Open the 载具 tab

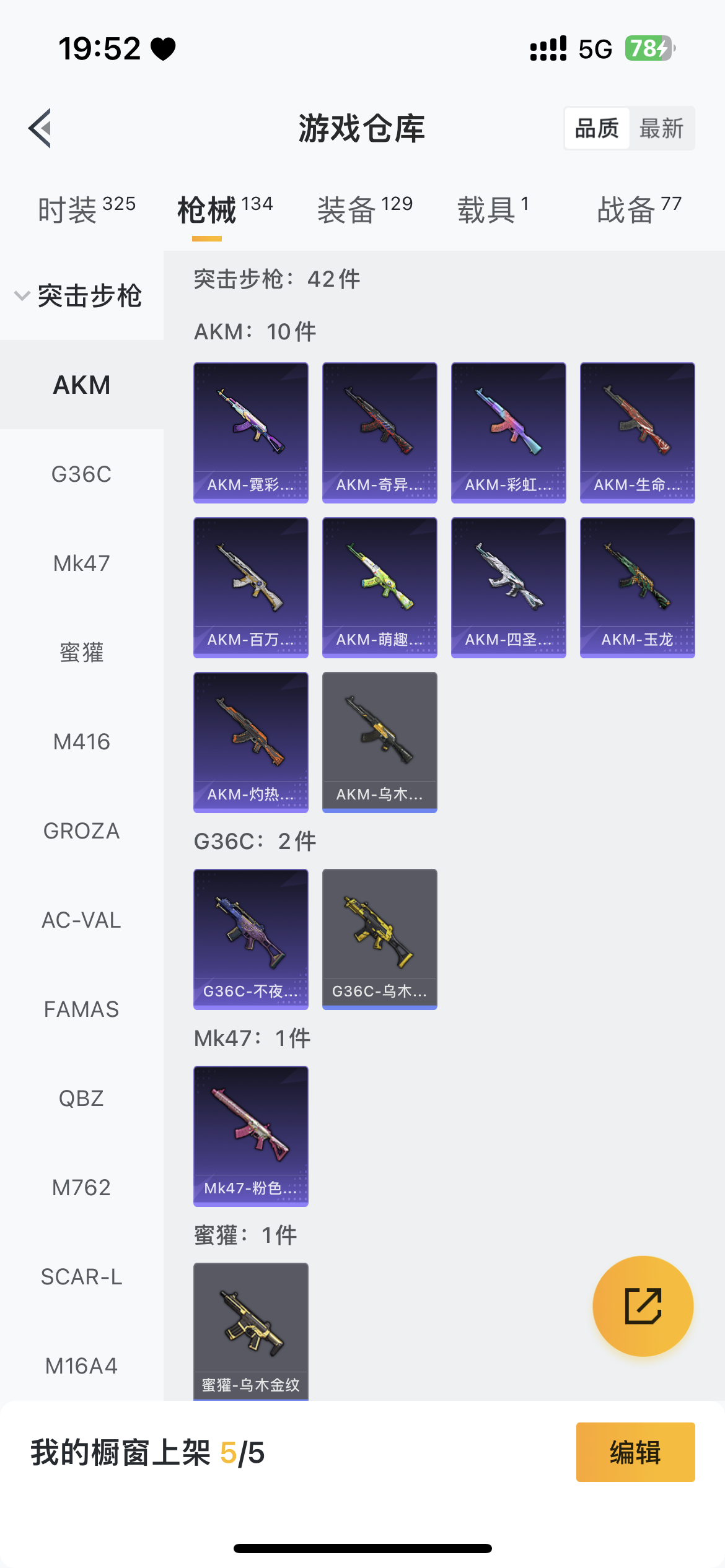(x=493, y=209)
